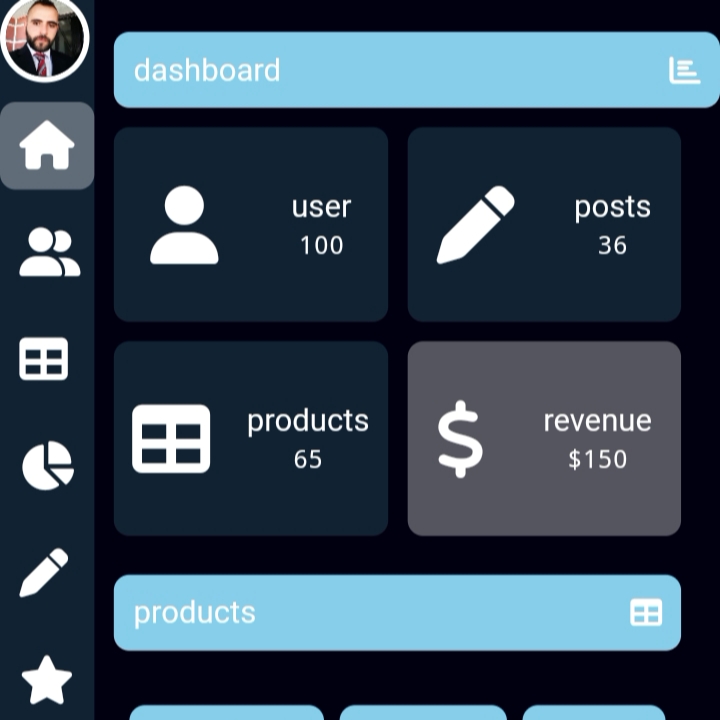
Task: Open the user card showing 100
Action: (x=250, y=224)
